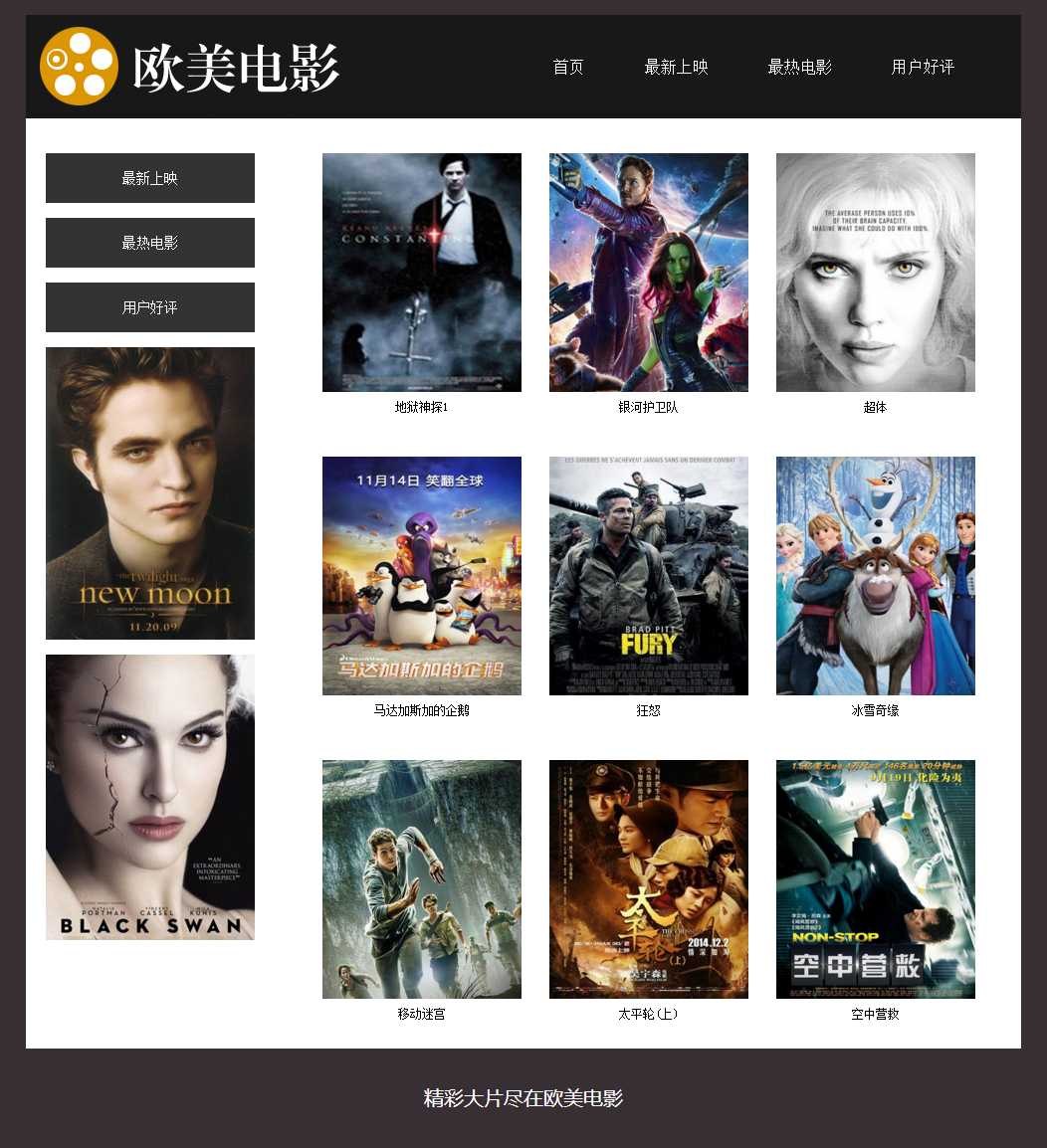The height and width of the screenshot is (1148, 1047).
Task: Select the 超体 movie poster
Action: point(876,273)
